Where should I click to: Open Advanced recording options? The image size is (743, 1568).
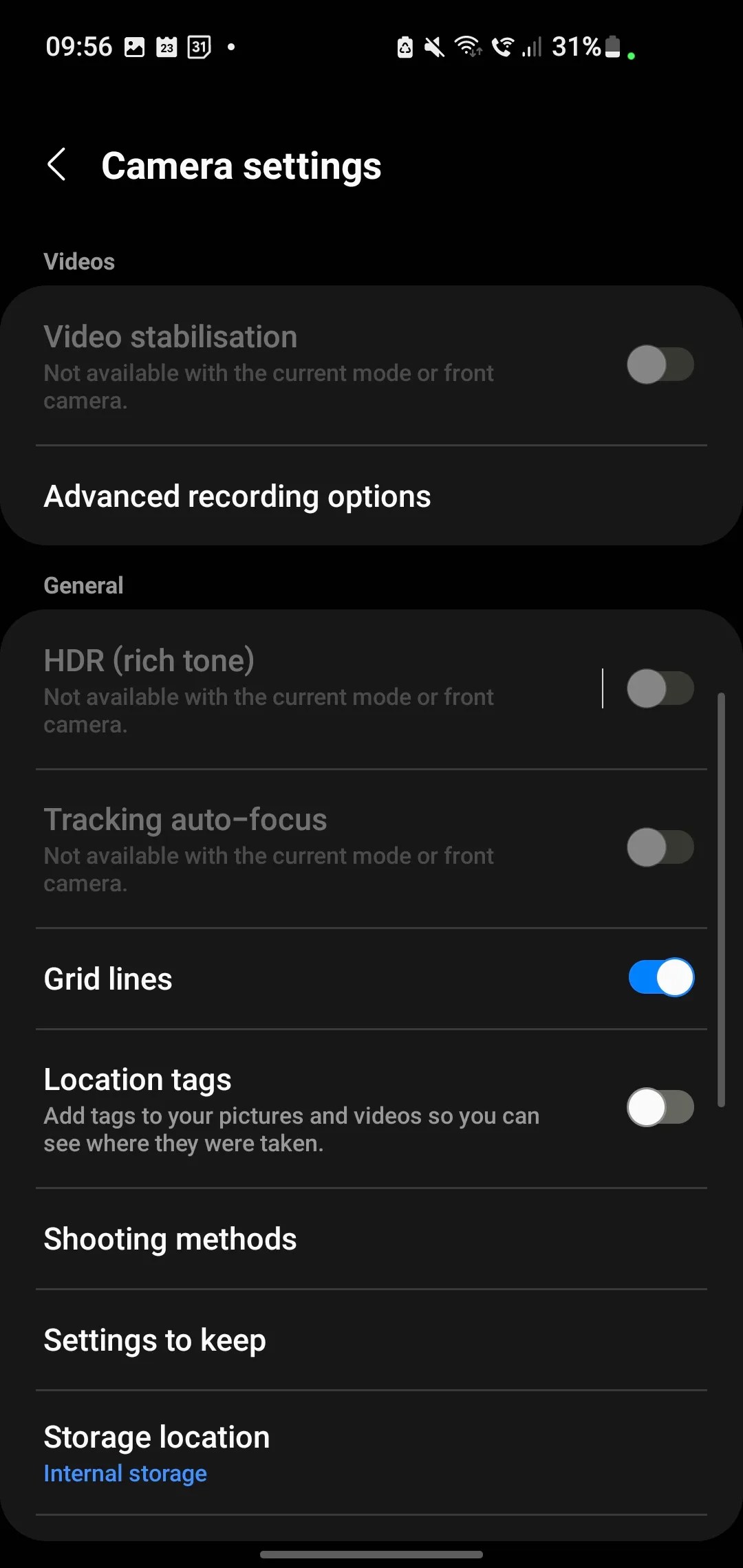pos(237,496)
